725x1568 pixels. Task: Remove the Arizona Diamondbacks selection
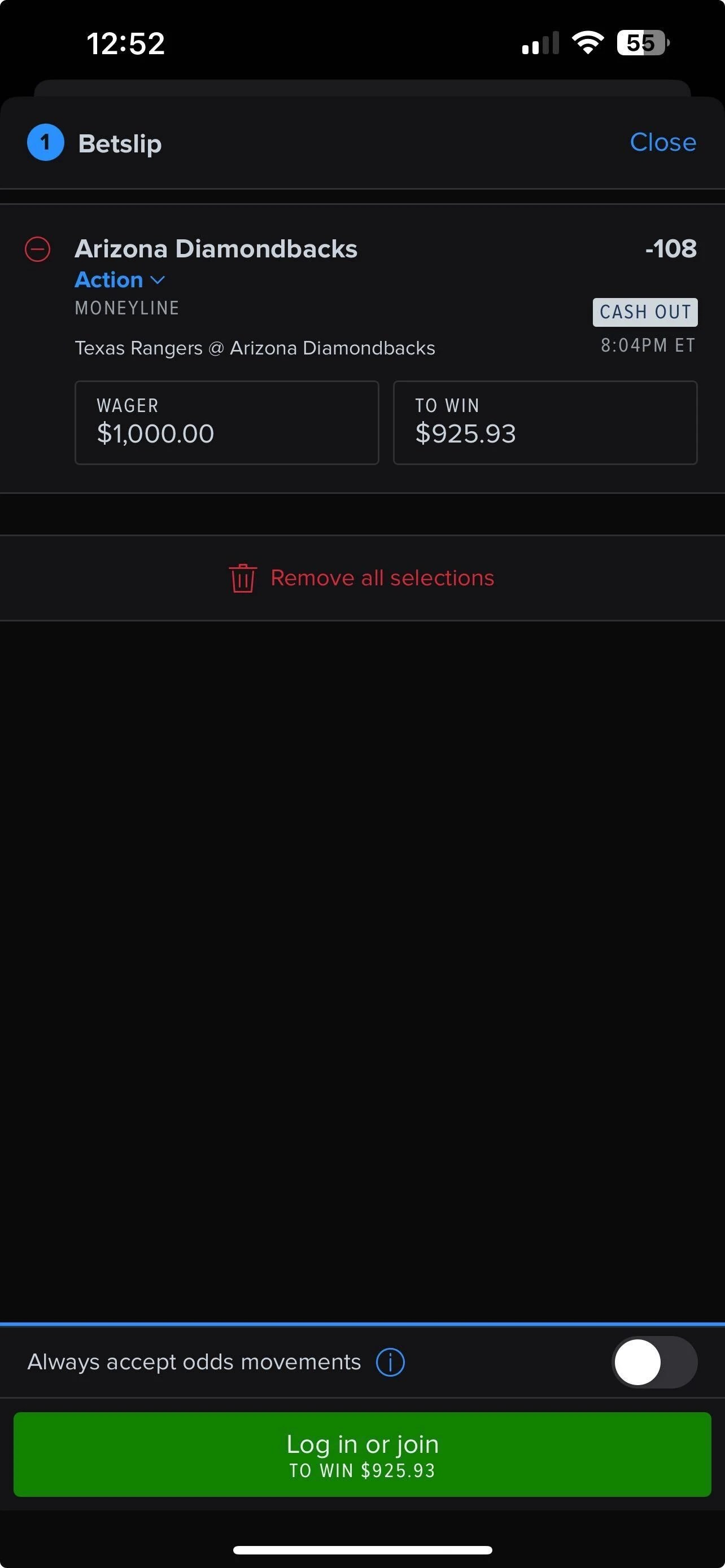click(38, 249)
